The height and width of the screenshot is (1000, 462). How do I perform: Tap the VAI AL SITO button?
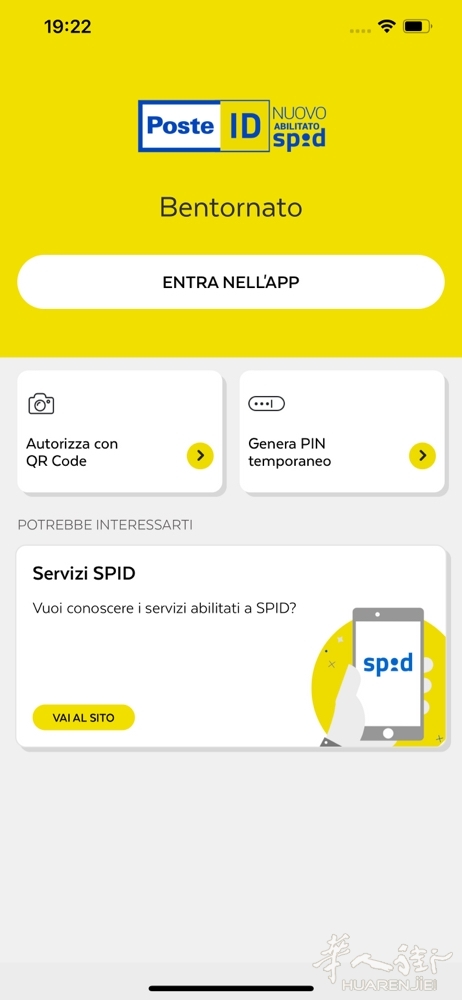[x=84, y=717]
